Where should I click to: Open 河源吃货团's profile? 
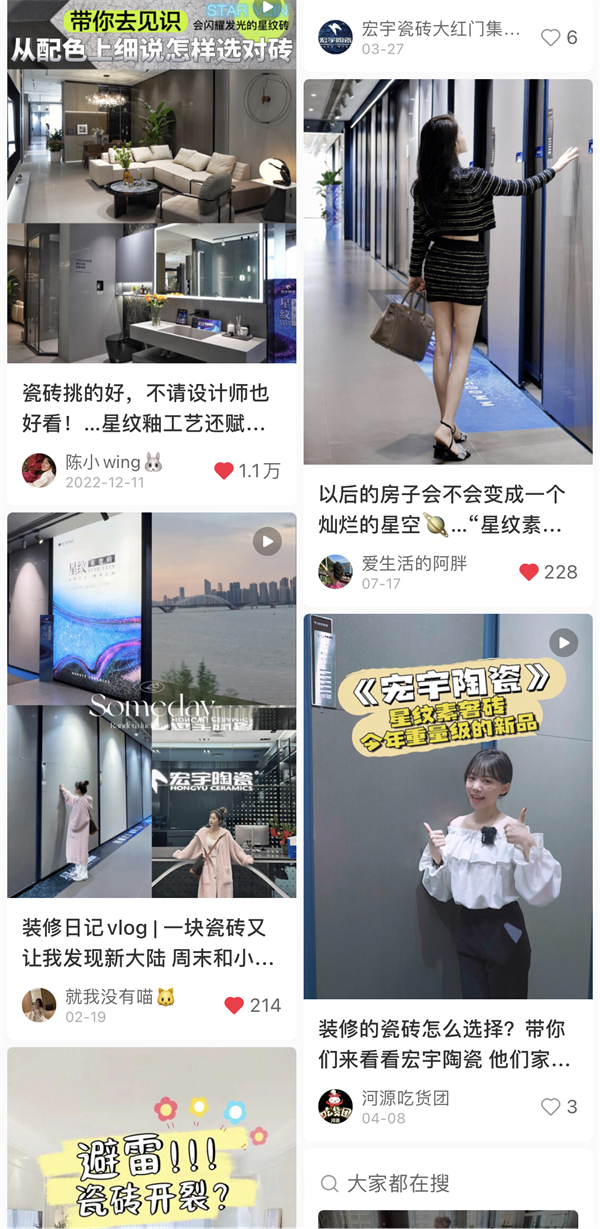(335, 1107)
